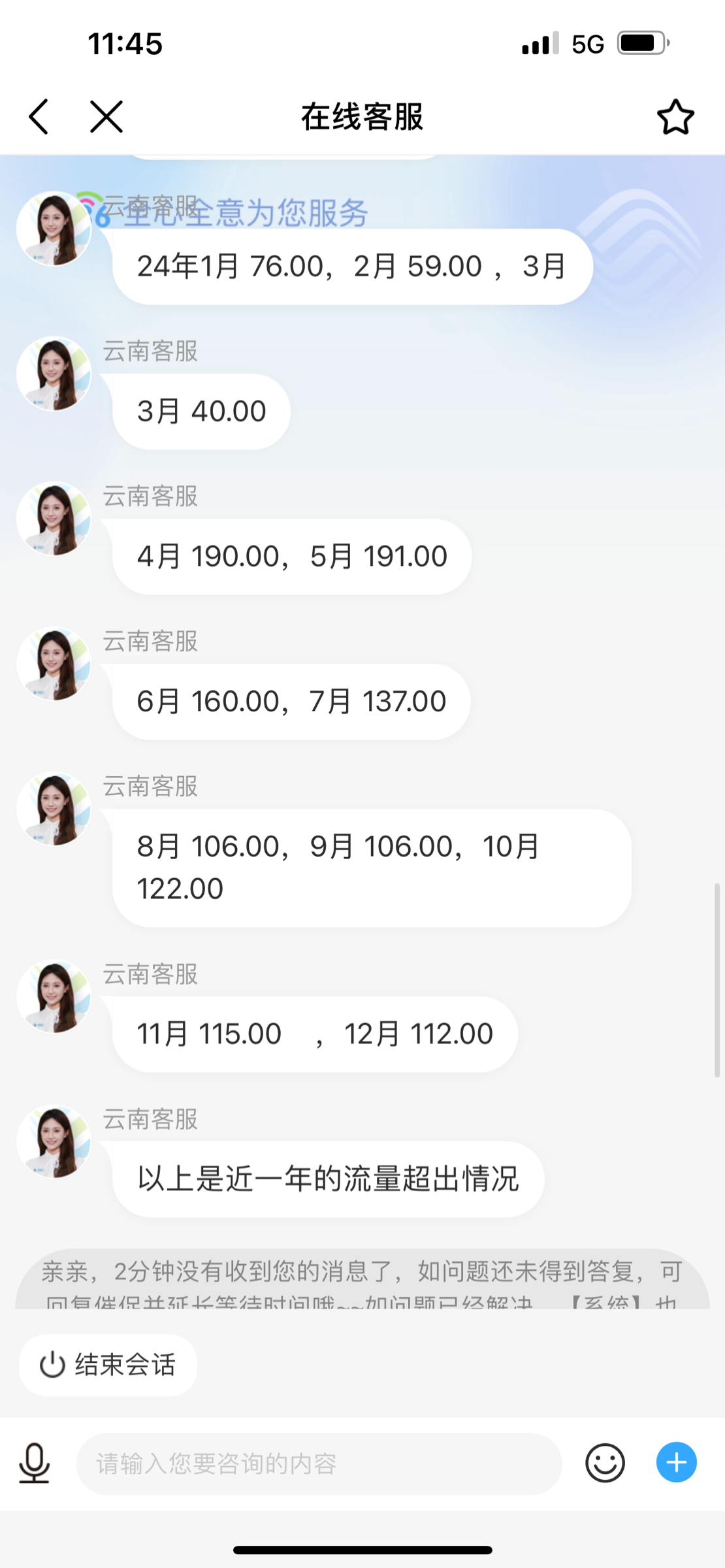Tap the 结束会话 button to end chat
This screenshot has width=725, height=1568.
pos(108,1365)
